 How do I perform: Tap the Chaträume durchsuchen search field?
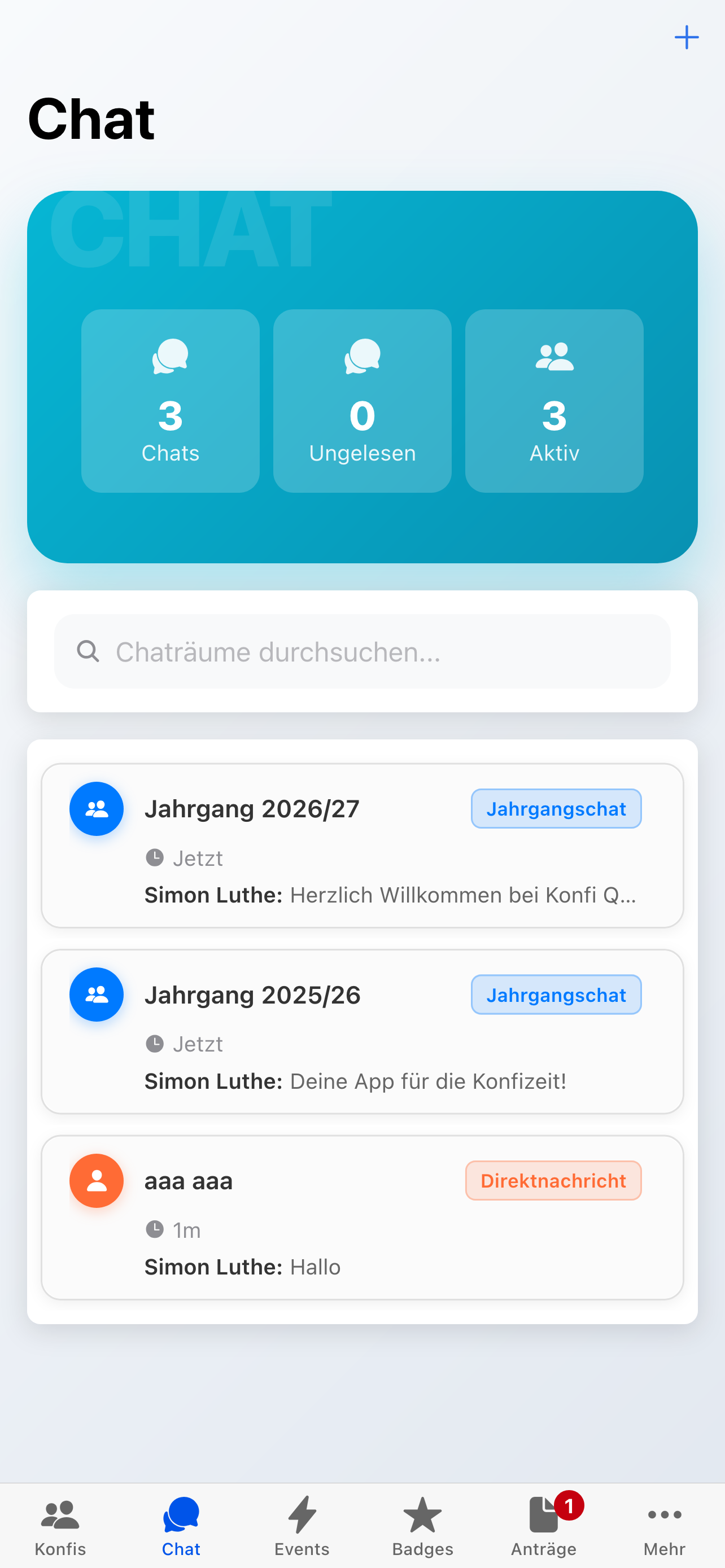pyautogui.click(x=362, y=651)
